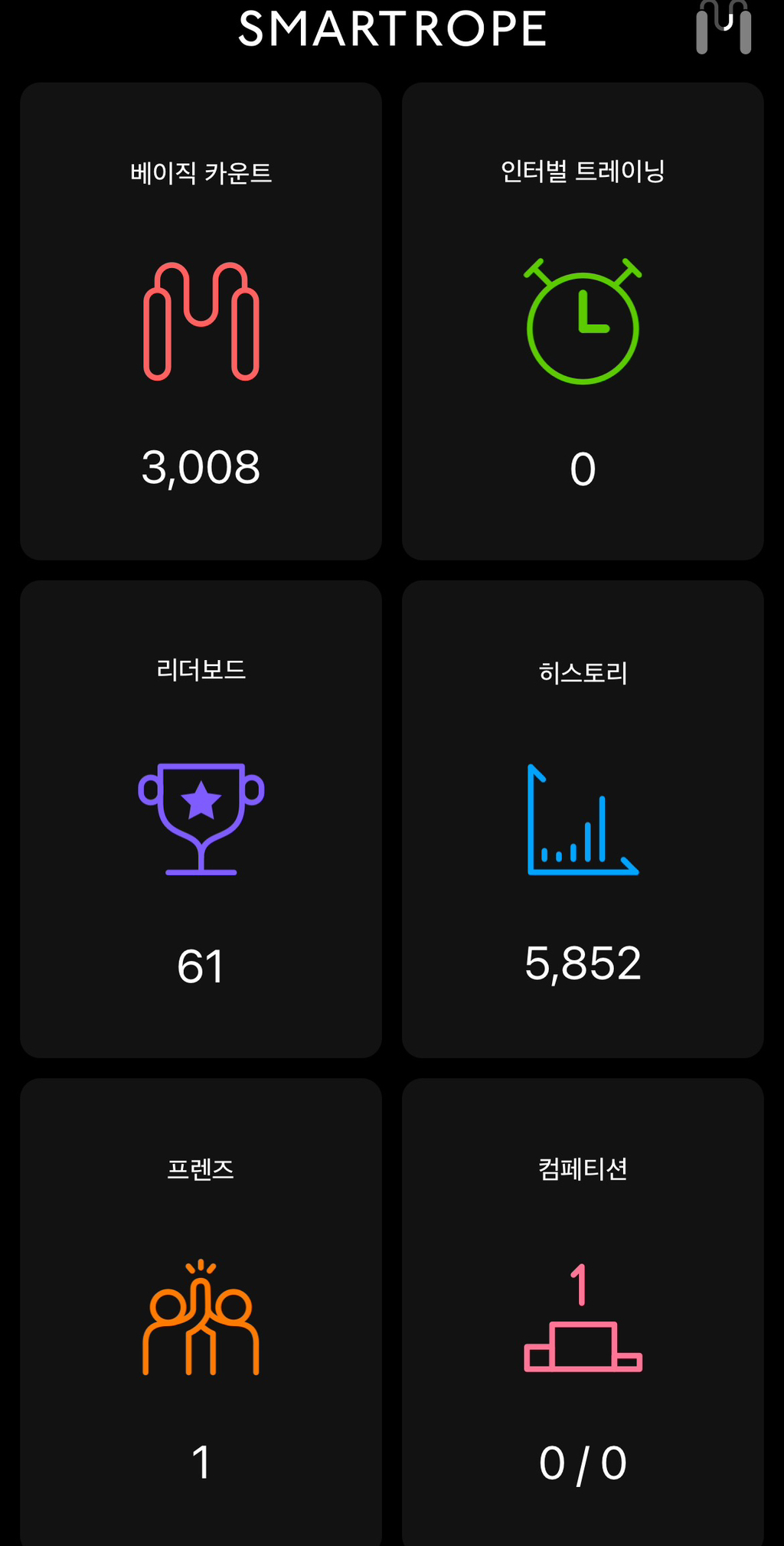The image size is (784, 1546).
Task: Click the friends count showing 1
Action: click(x=201, y=1461)
